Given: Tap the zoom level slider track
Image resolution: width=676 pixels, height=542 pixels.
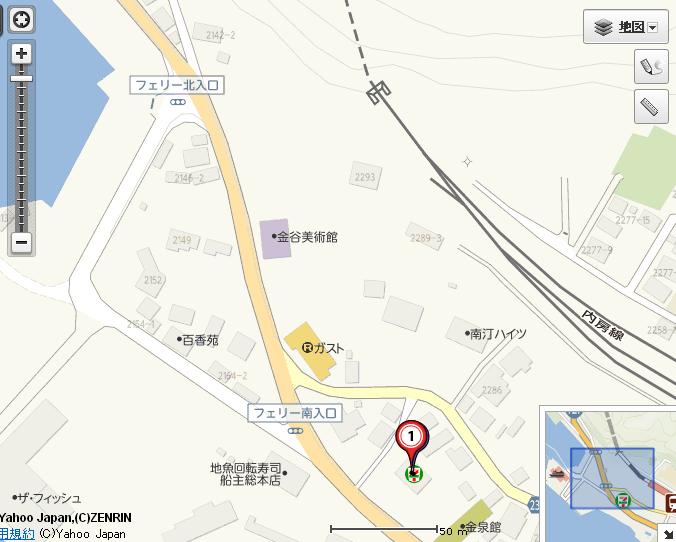Looking at the screenshot, I should 21,160.
